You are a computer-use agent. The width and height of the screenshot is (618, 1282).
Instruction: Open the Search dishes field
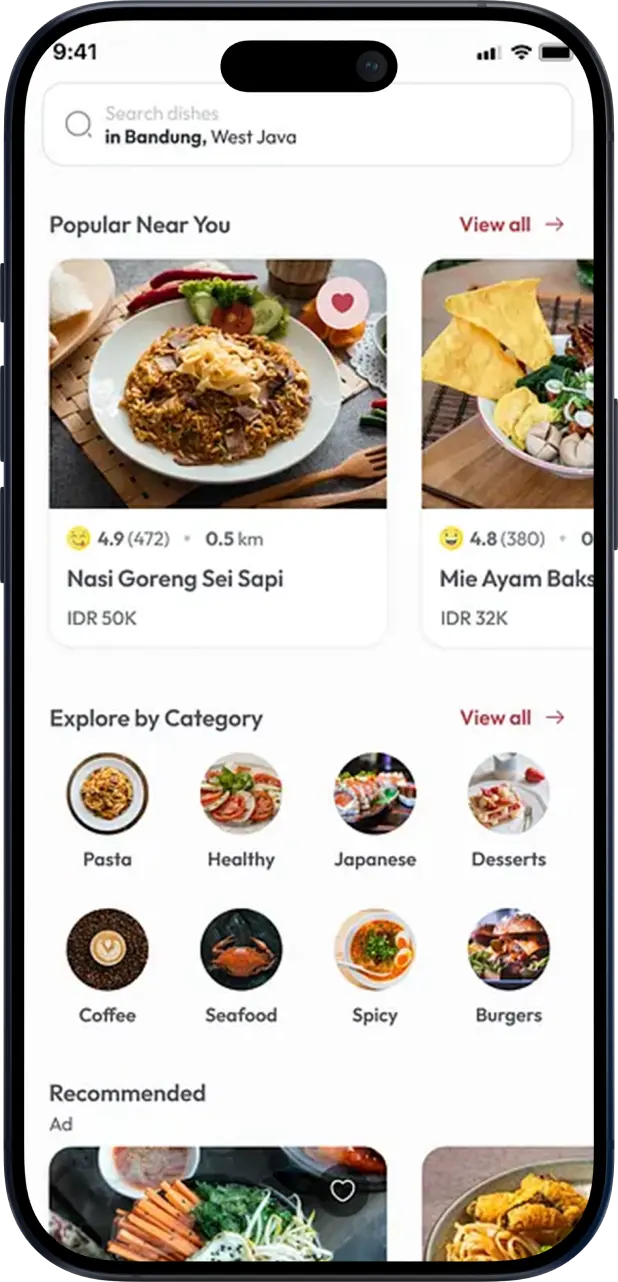305,125
